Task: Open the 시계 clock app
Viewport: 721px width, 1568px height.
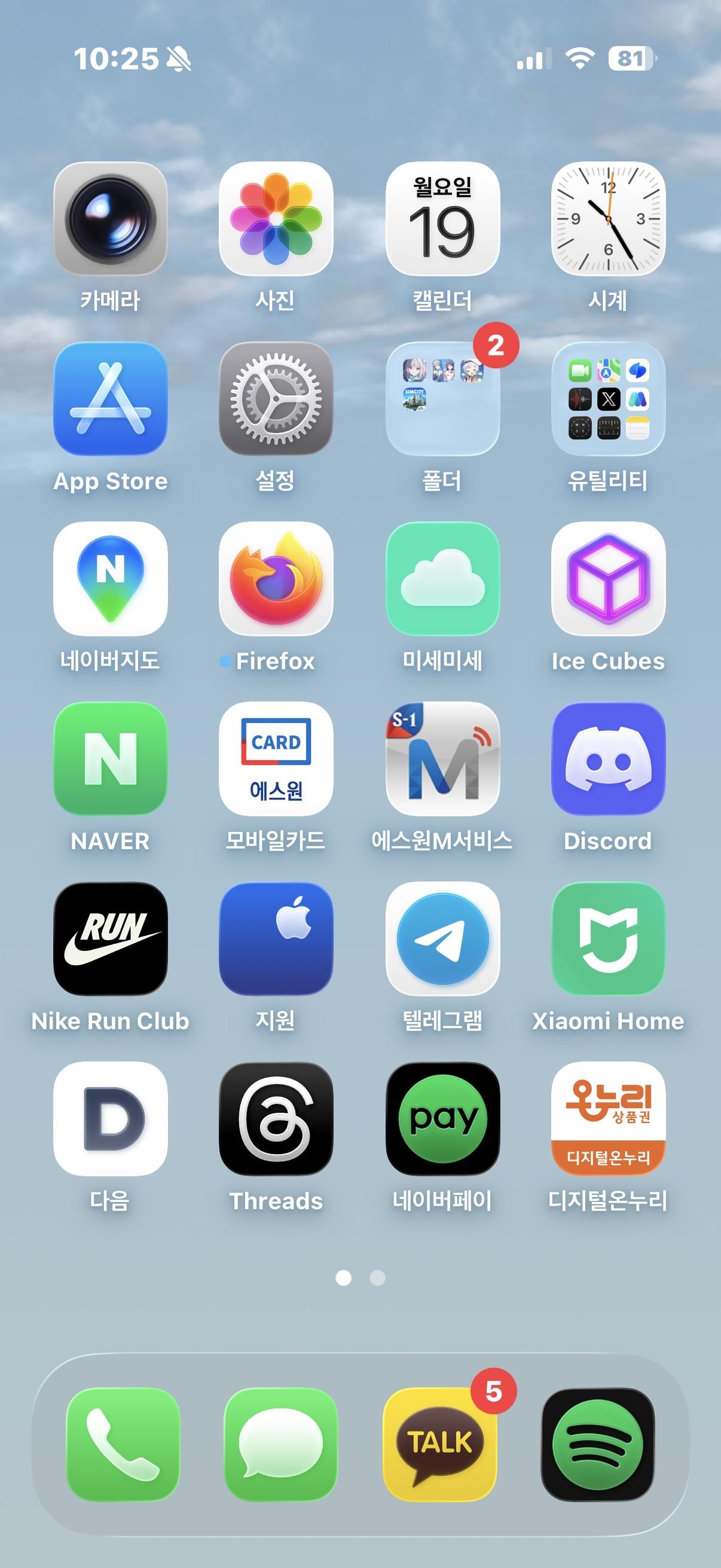Action: 608,218
